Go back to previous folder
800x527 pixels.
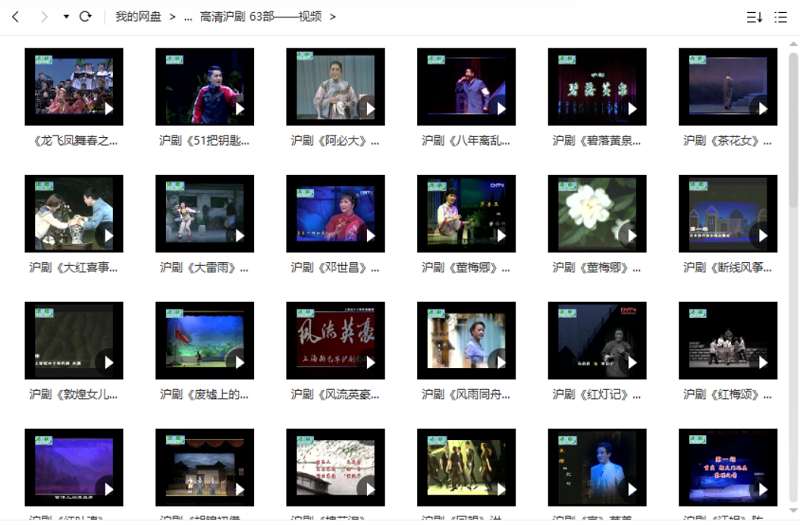point(16,17)
